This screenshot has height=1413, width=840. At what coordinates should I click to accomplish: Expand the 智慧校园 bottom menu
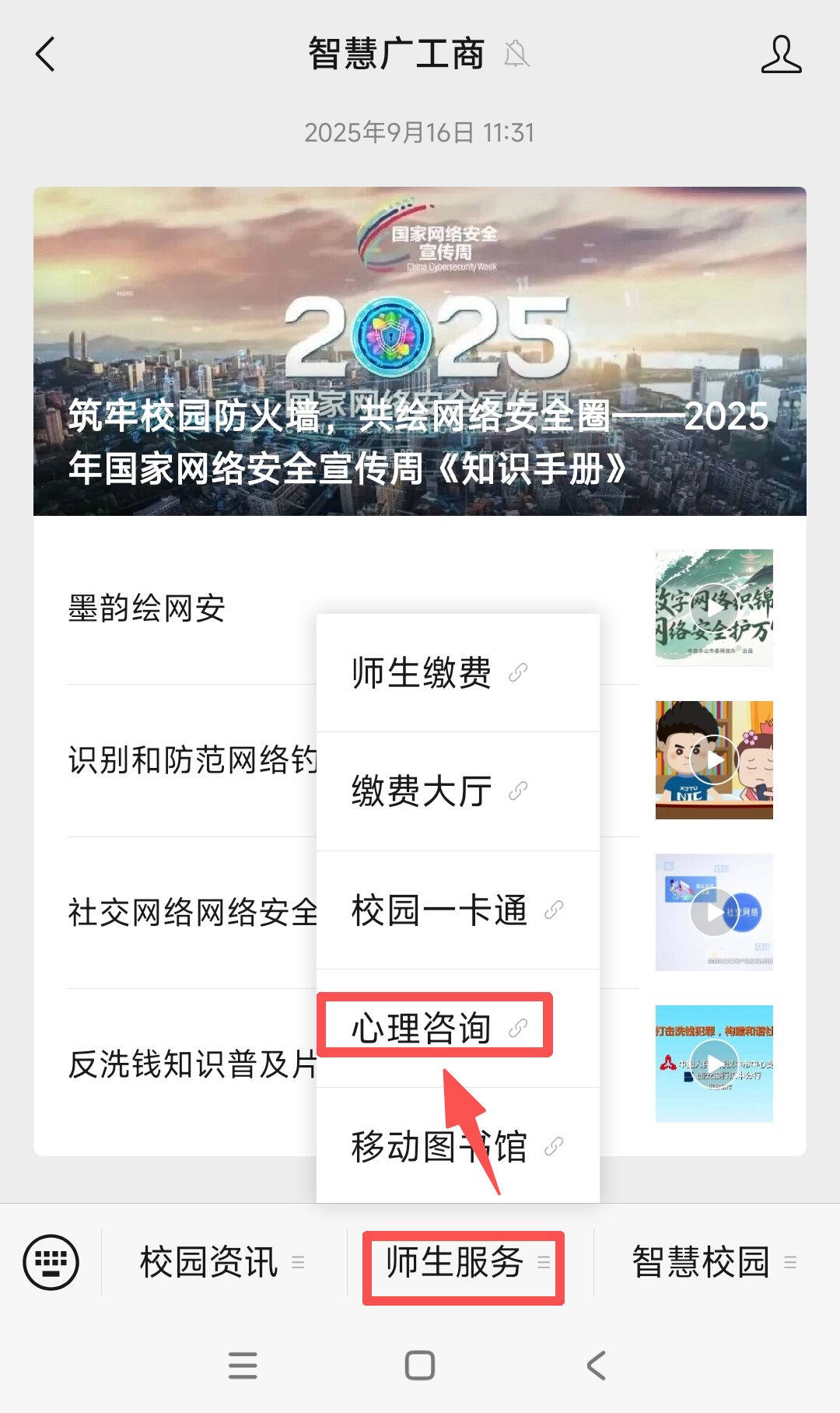point(714,1262)
